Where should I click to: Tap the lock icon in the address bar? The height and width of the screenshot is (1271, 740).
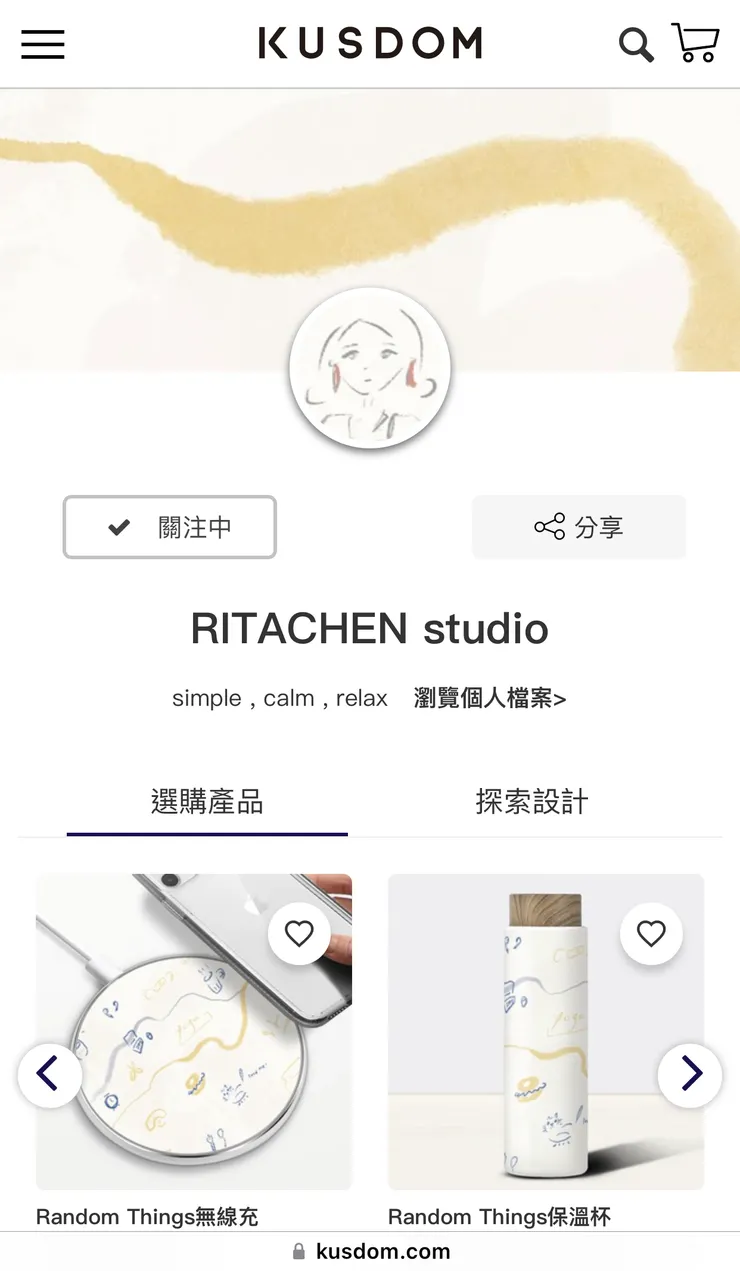click(297, 1250)
